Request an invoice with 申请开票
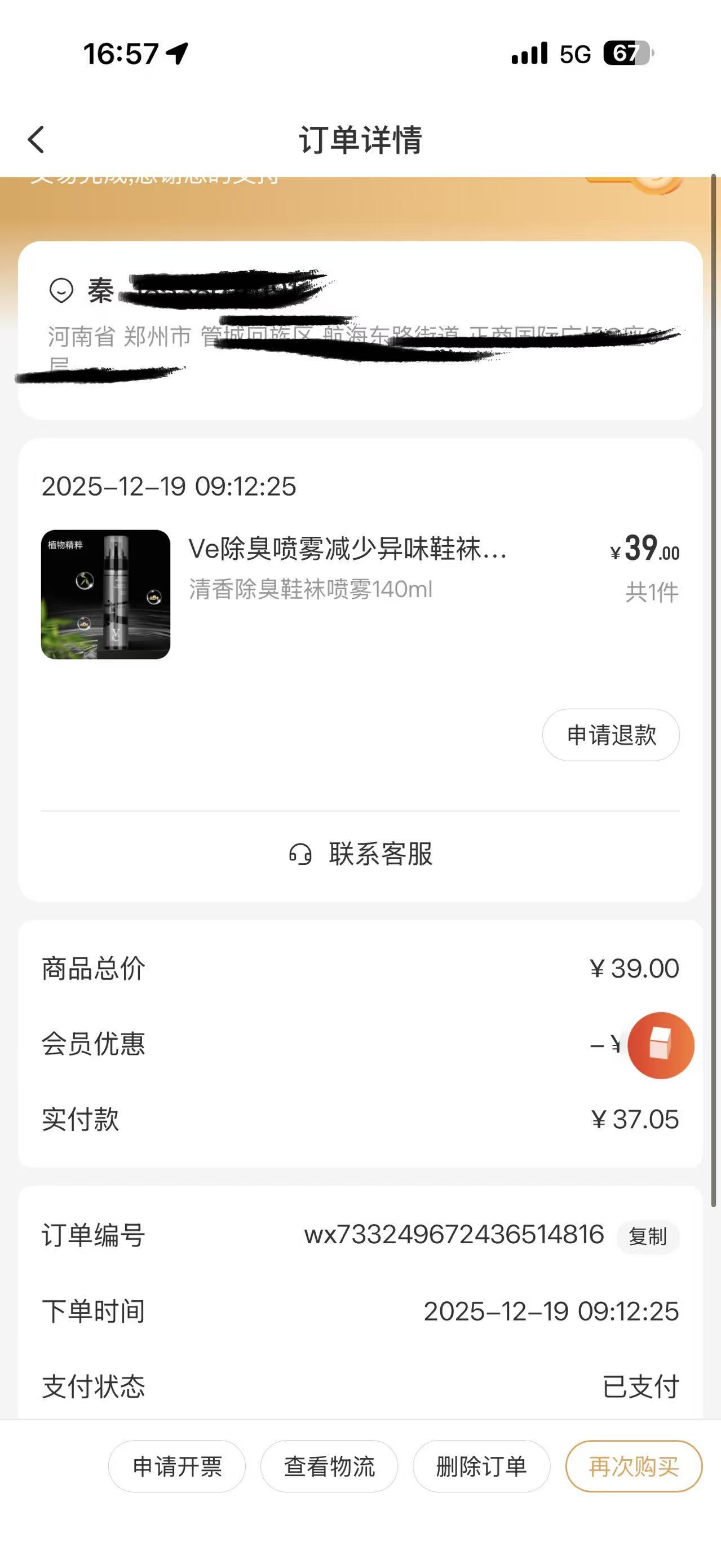This screenshot has height=1568, width=721. [x=177, y=1467]
